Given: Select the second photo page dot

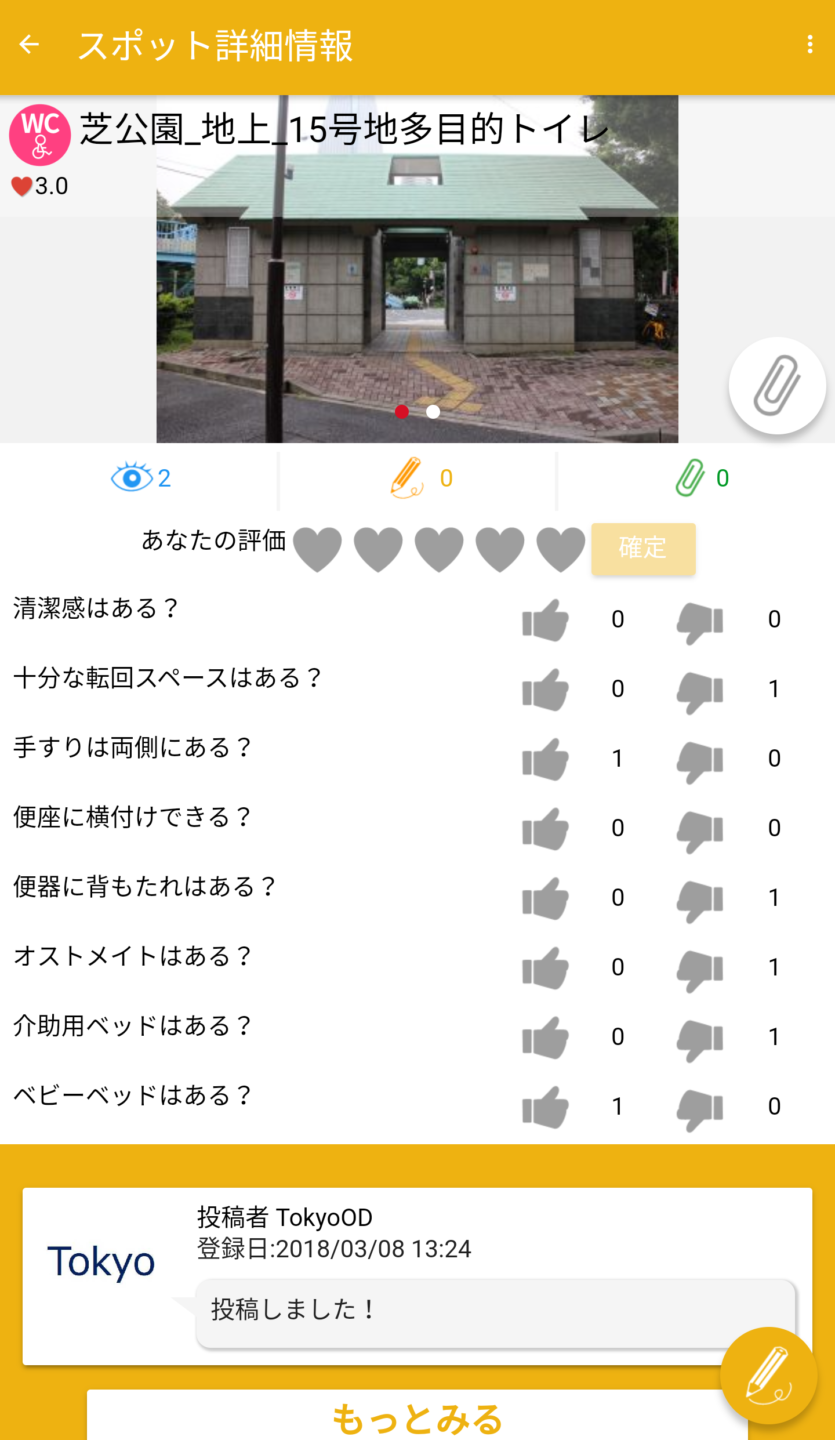Looking at the screenshot, I should pos(433,412).
